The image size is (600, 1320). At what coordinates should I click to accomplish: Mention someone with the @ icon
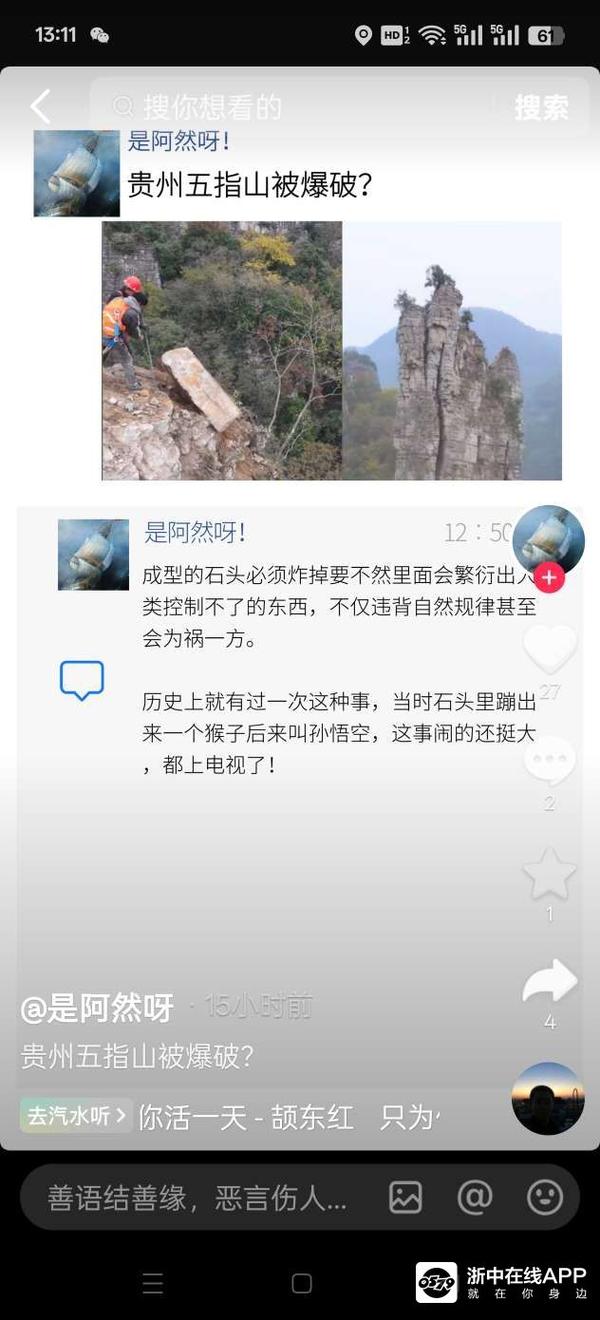tap(475, 1197)
